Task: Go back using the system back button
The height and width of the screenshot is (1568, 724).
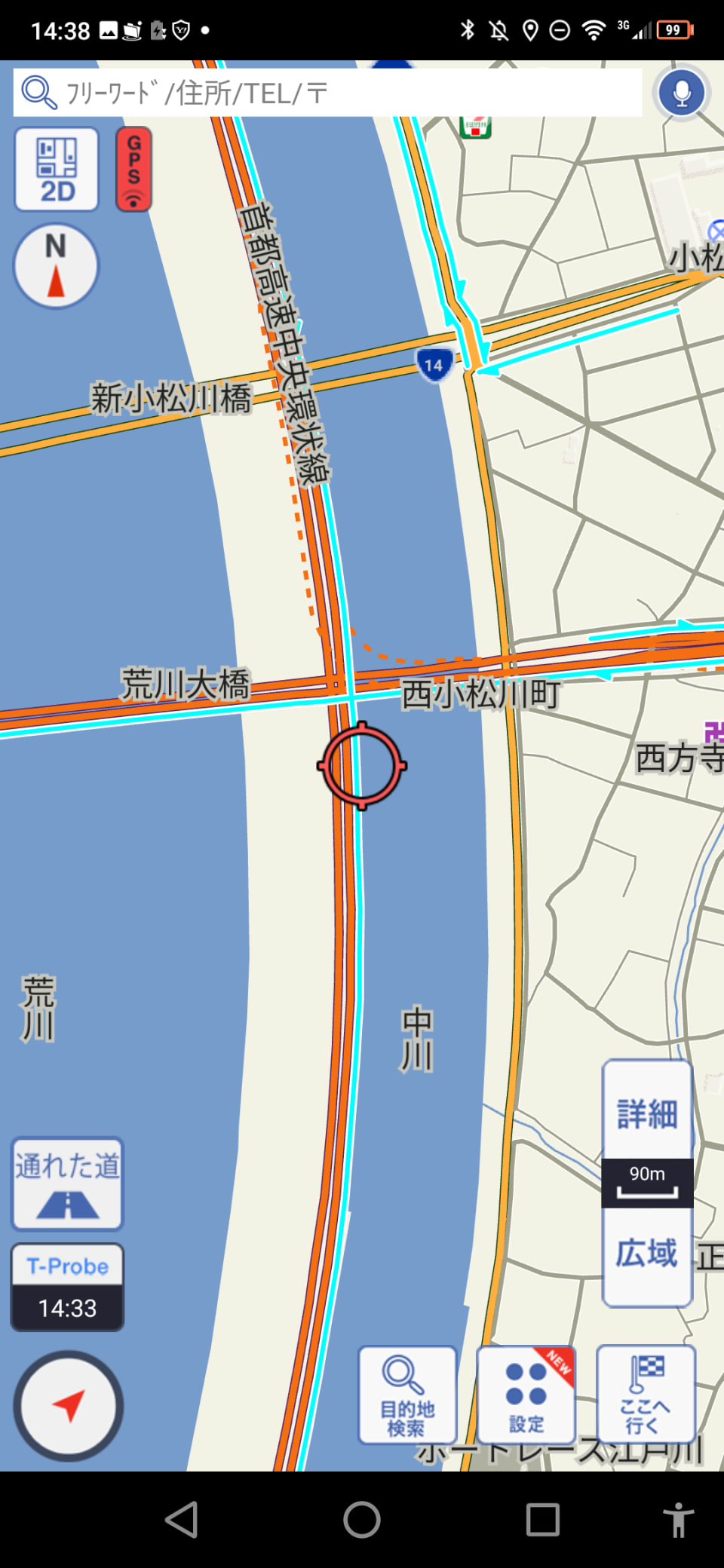Action: coord(181,1519)
